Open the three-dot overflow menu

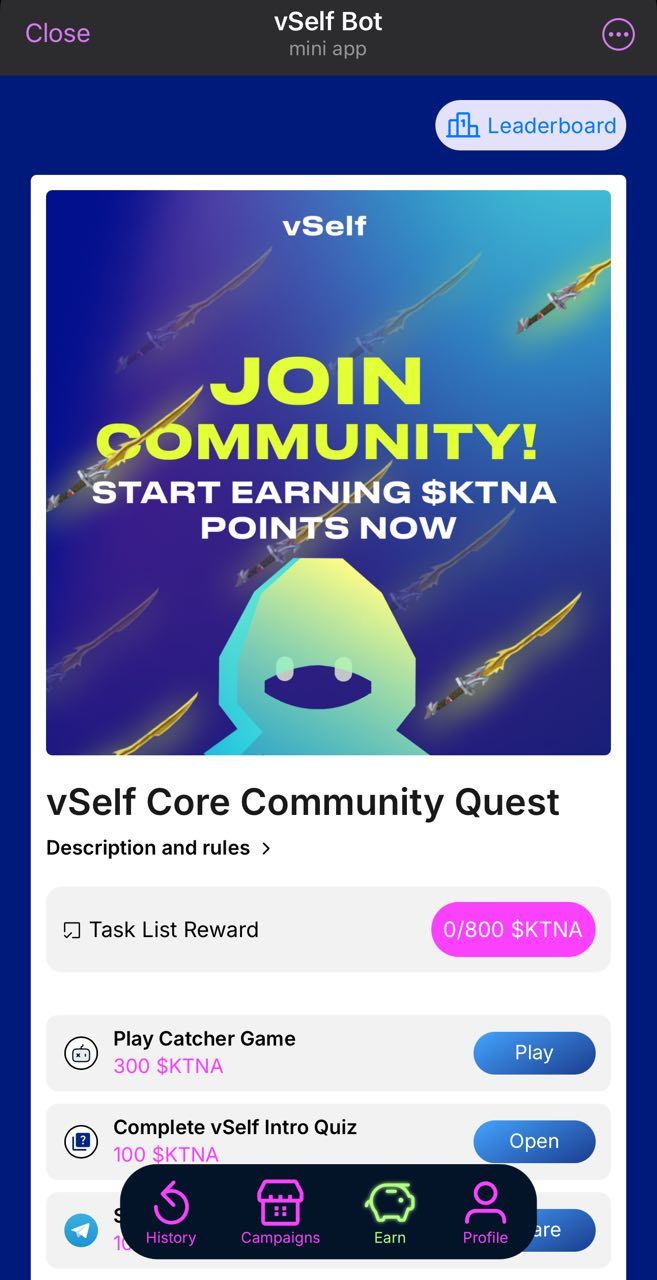618,35
